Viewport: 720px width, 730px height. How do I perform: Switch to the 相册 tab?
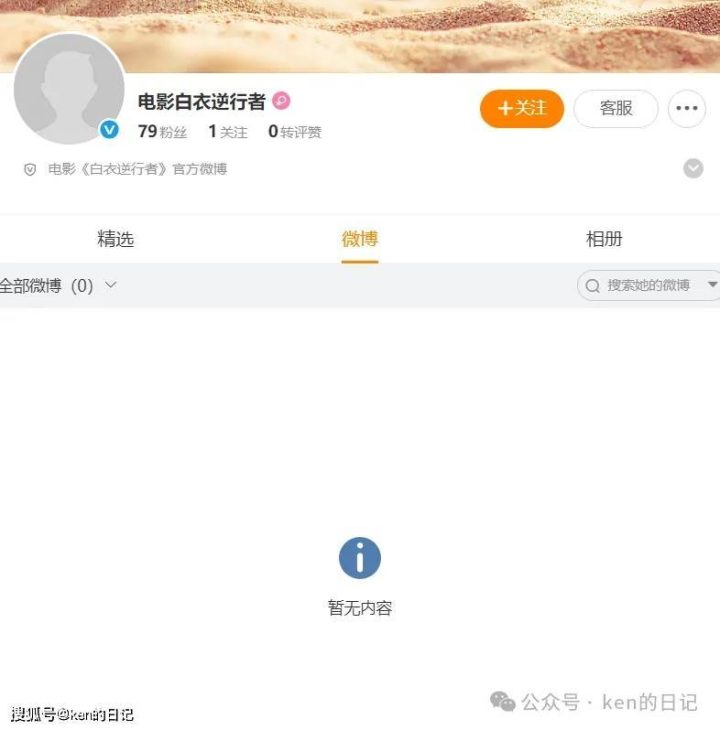click(x=604, y=239)
